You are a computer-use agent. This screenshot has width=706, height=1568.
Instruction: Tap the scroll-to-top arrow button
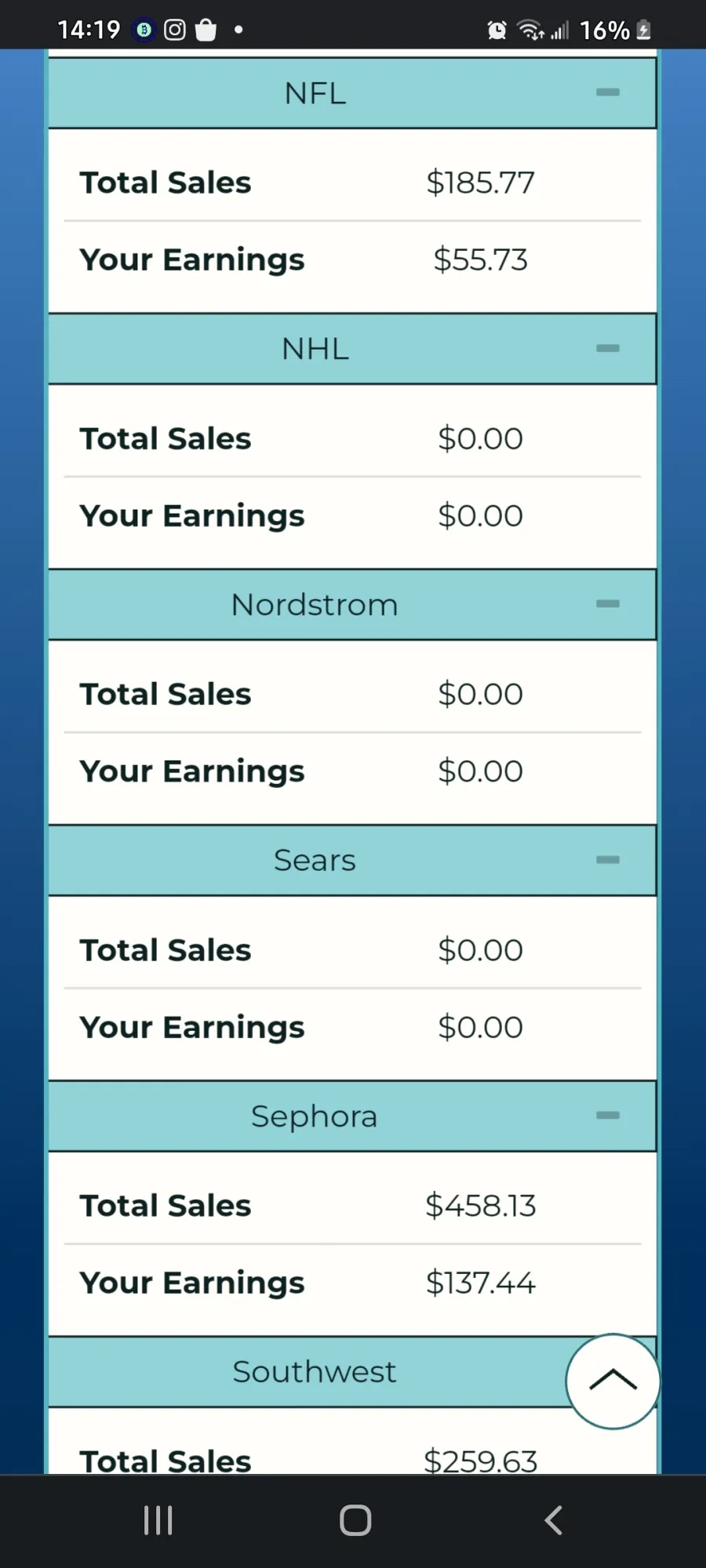click(x=613, y=1381)
